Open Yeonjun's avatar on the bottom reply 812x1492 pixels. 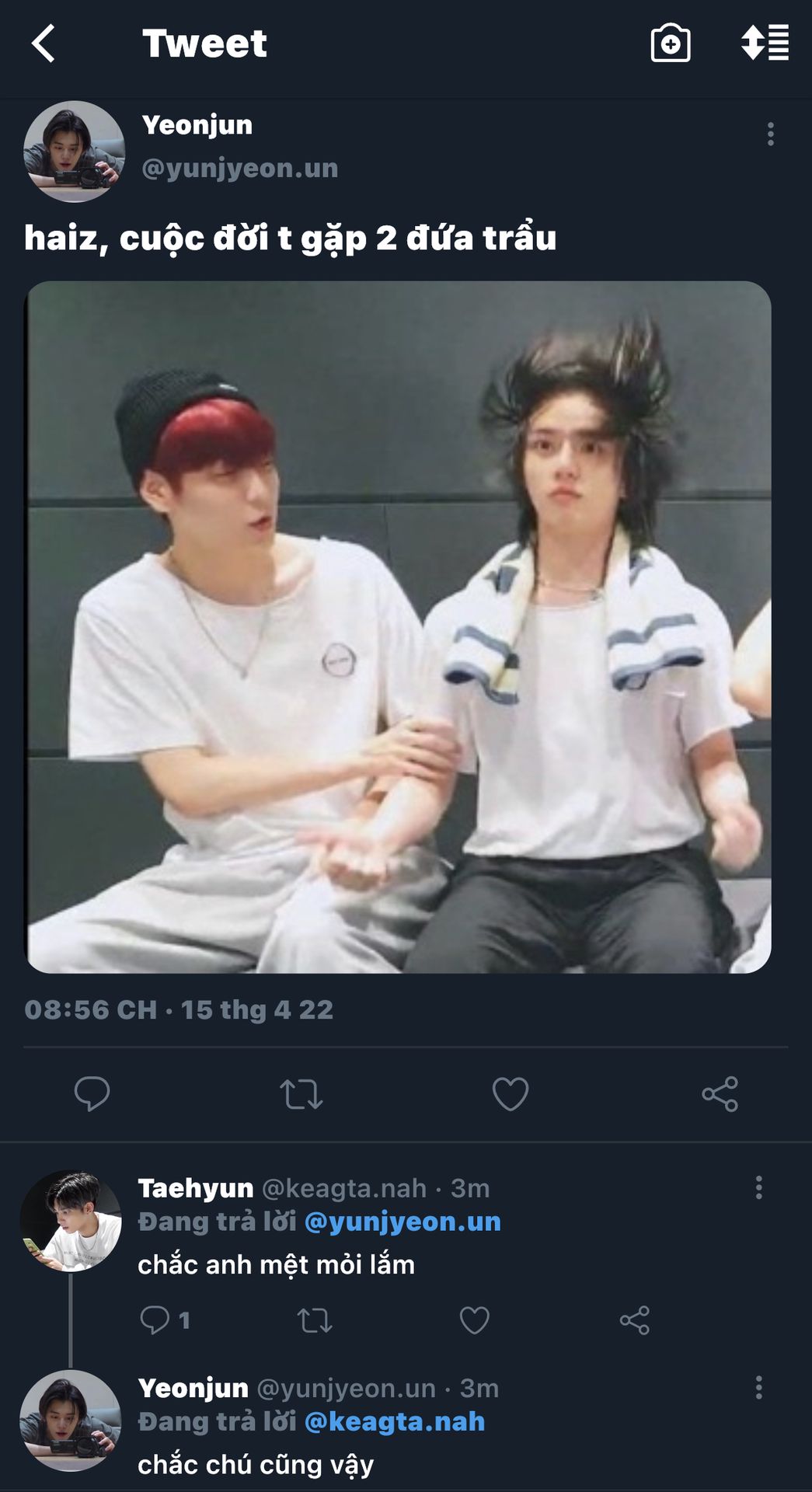point(71,1421)
